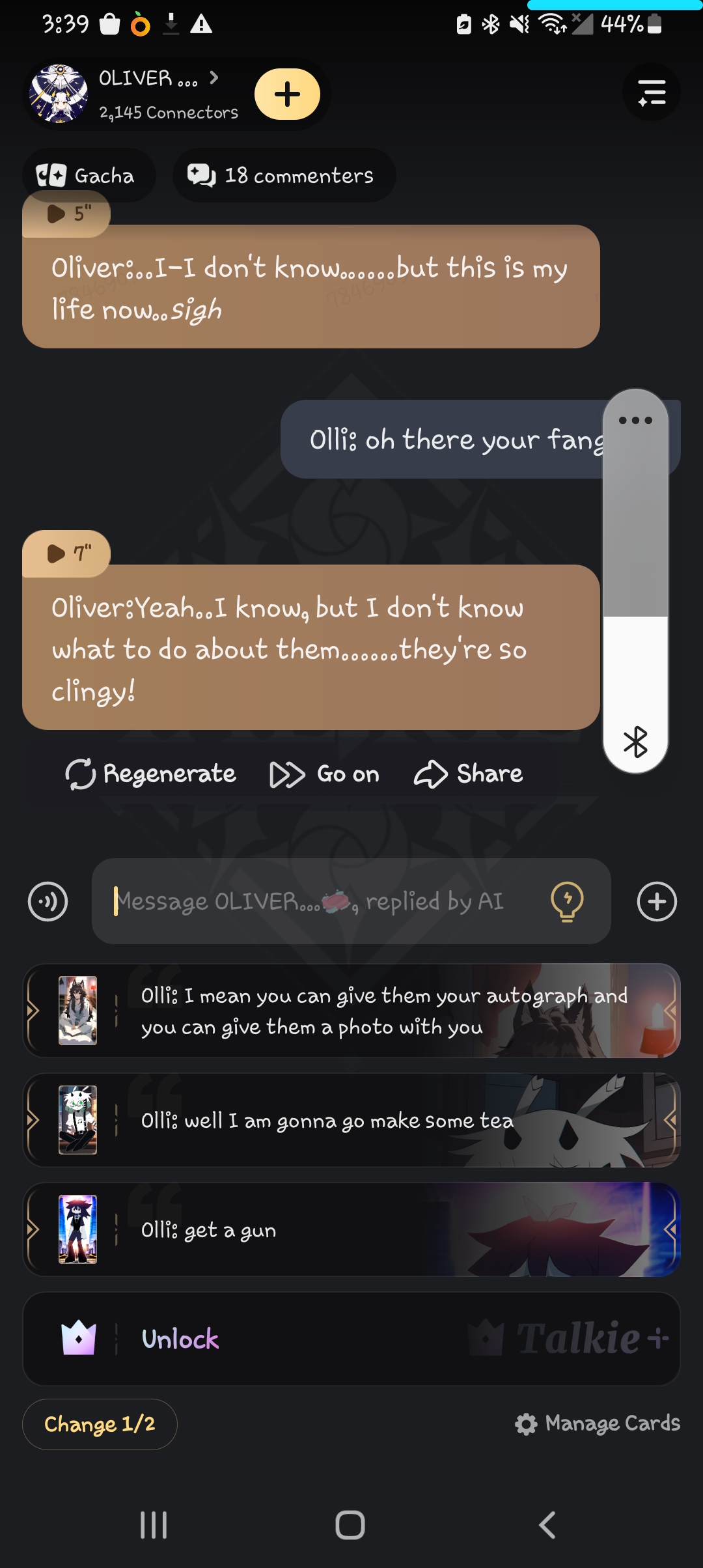This screenshot has width=703, height=1568.
Task: Open the top-right menu icon
Action: pos(651,92)
